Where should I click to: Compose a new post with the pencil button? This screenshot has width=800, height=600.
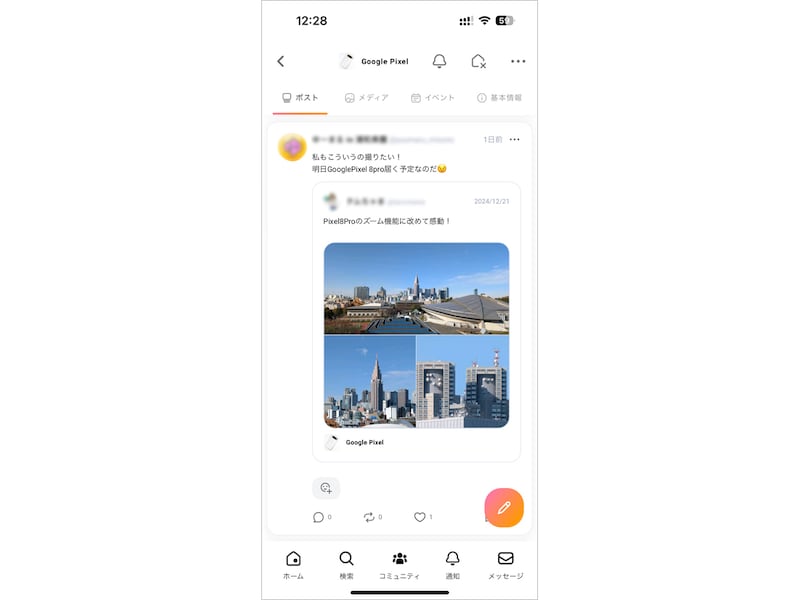tap(504, 507)
